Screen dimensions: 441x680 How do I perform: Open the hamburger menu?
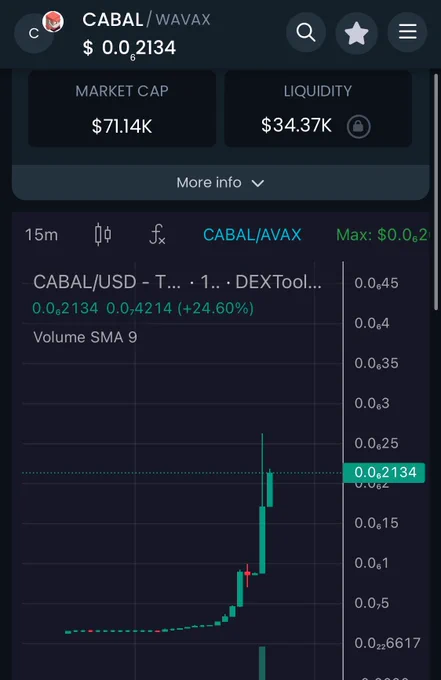coord(407,33)
